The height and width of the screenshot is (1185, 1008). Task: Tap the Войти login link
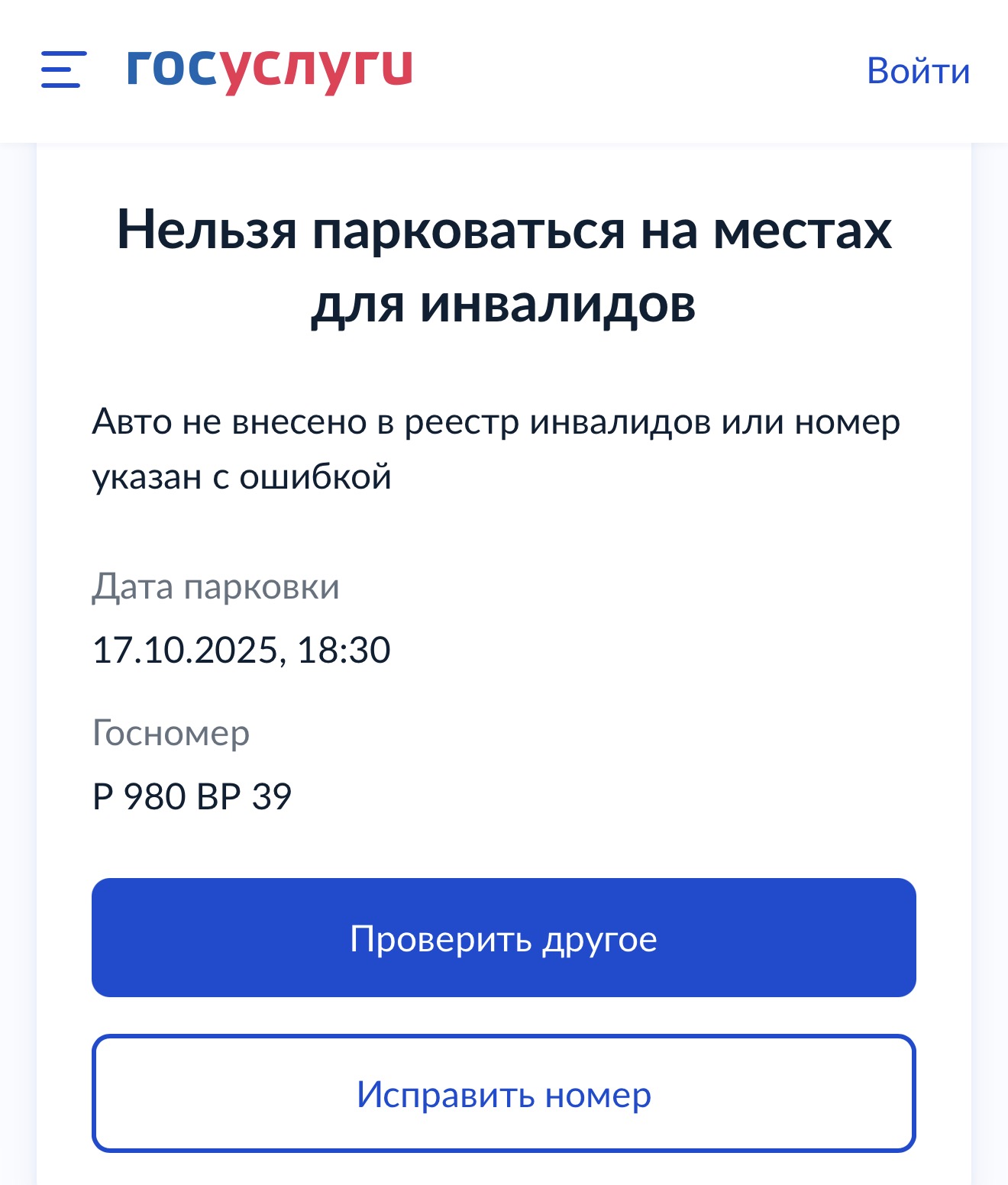pyautogui.click(x=918, y=71)
